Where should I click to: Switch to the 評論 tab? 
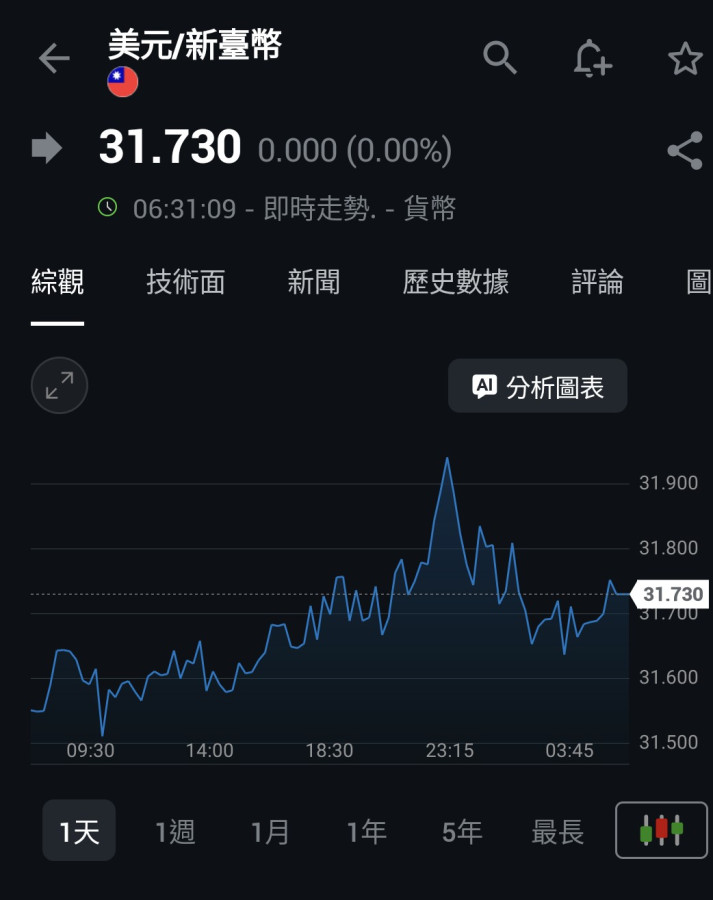[x=597, y=283]
